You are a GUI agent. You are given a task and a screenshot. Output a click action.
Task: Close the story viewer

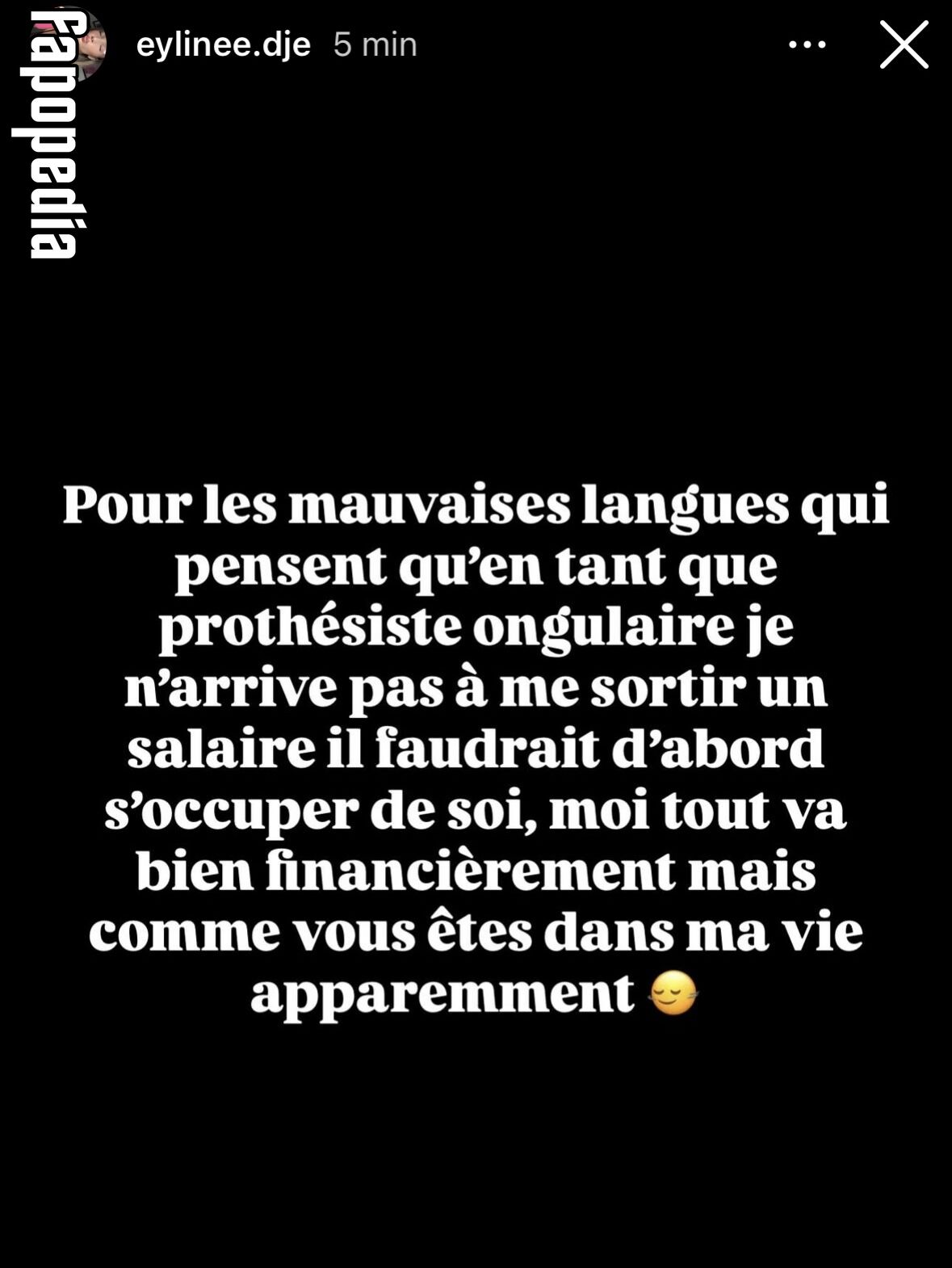pos(904,44)
